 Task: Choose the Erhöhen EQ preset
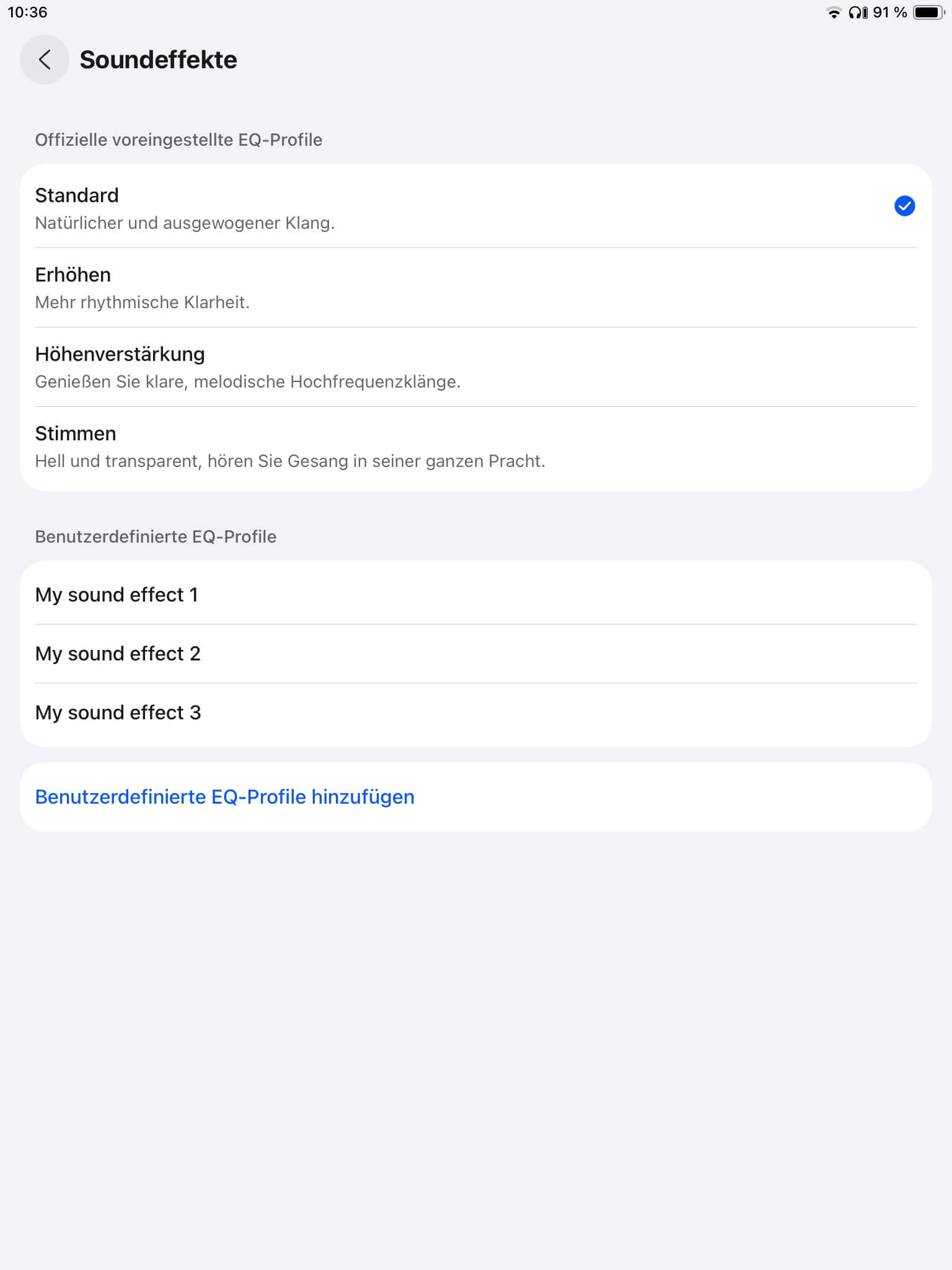(x=475, y=288)
